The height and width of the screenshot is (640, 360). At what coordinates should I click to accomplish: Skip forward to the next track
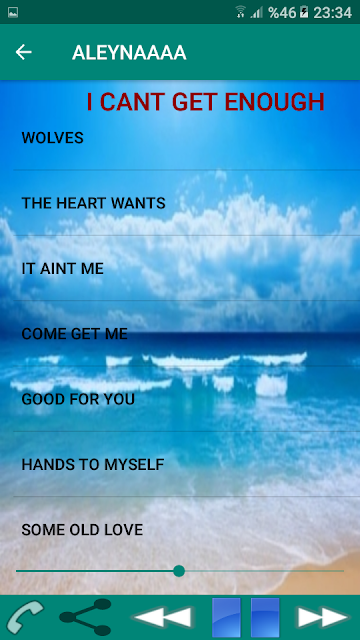(x=322, y=617)
